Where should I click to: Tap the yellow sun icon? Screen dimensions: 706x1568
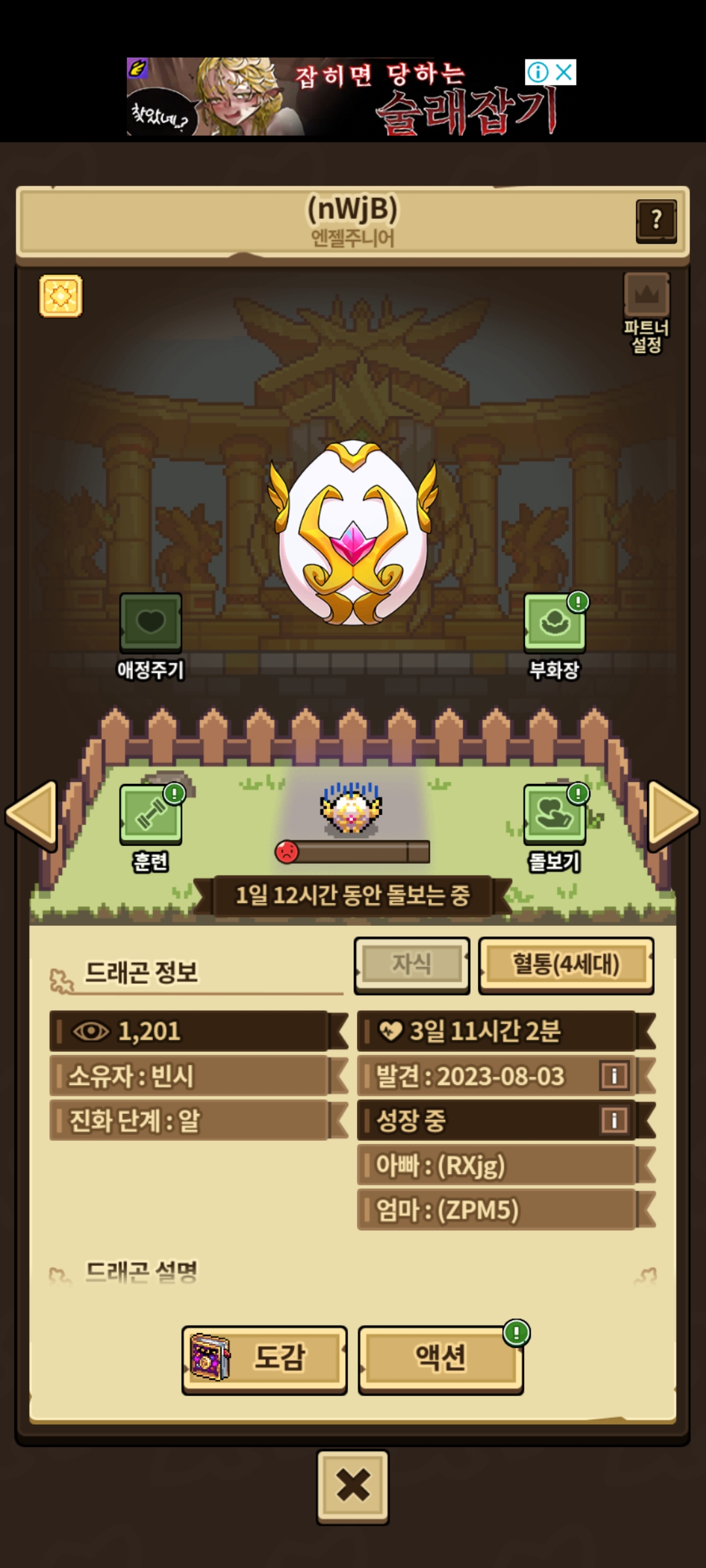tap(61, 296)
